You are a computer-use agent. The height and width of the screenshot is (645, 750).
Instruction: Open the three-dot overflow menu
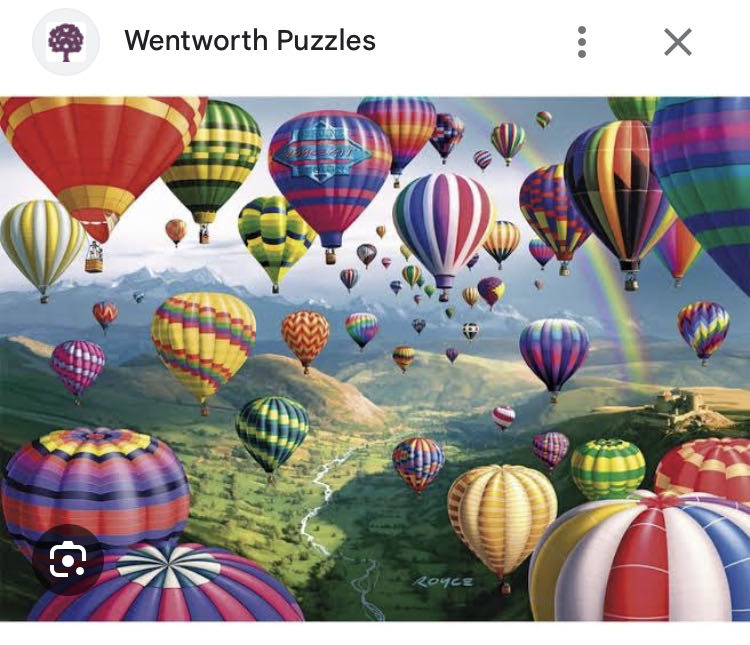coord(581,42)
